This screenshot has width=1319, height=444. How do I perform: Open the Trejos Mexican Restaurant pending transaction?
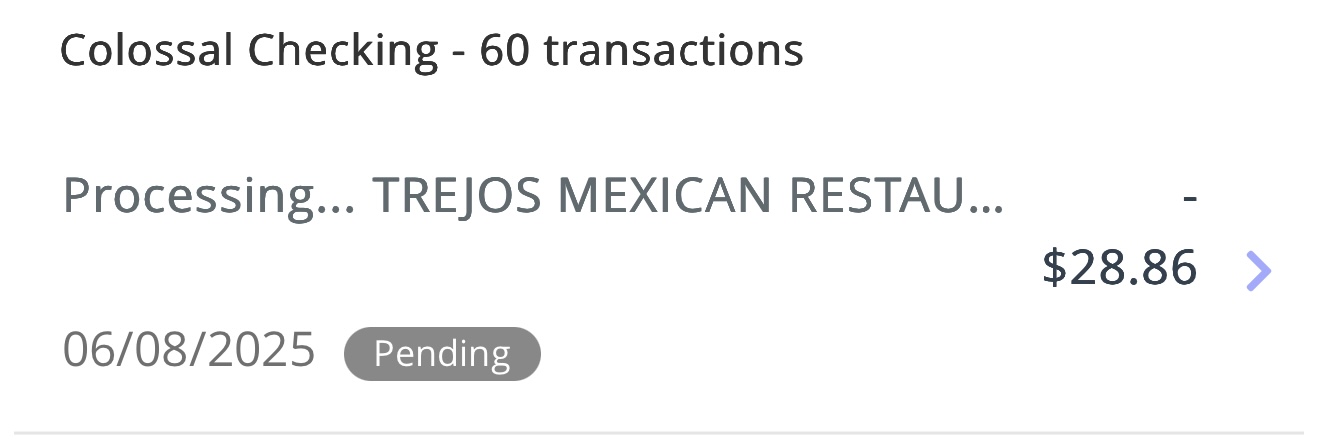coord(532,196)
